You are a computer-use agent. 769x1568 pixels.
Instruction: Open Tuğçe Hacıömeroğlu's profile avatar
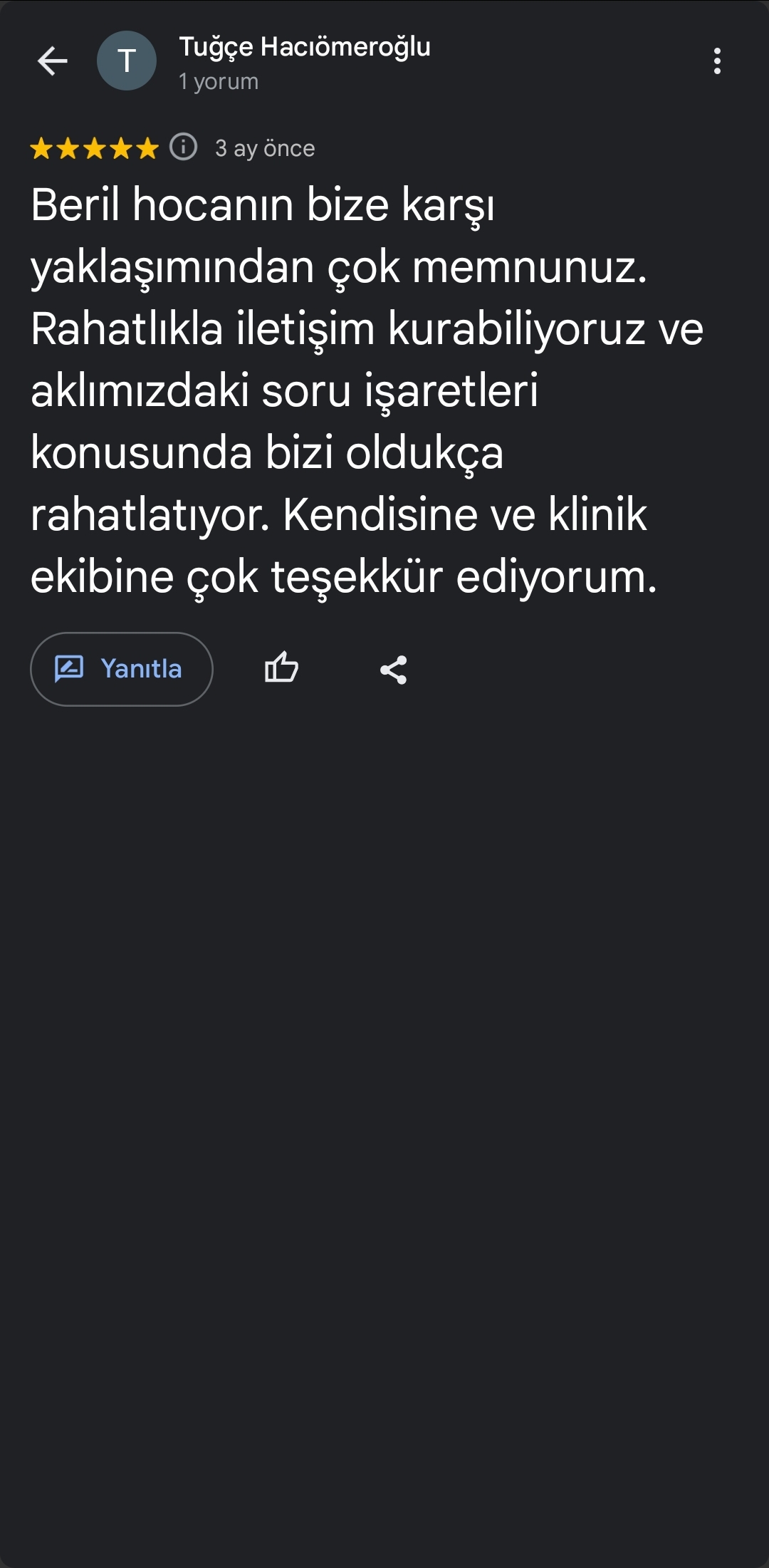(x=127, y=61)
